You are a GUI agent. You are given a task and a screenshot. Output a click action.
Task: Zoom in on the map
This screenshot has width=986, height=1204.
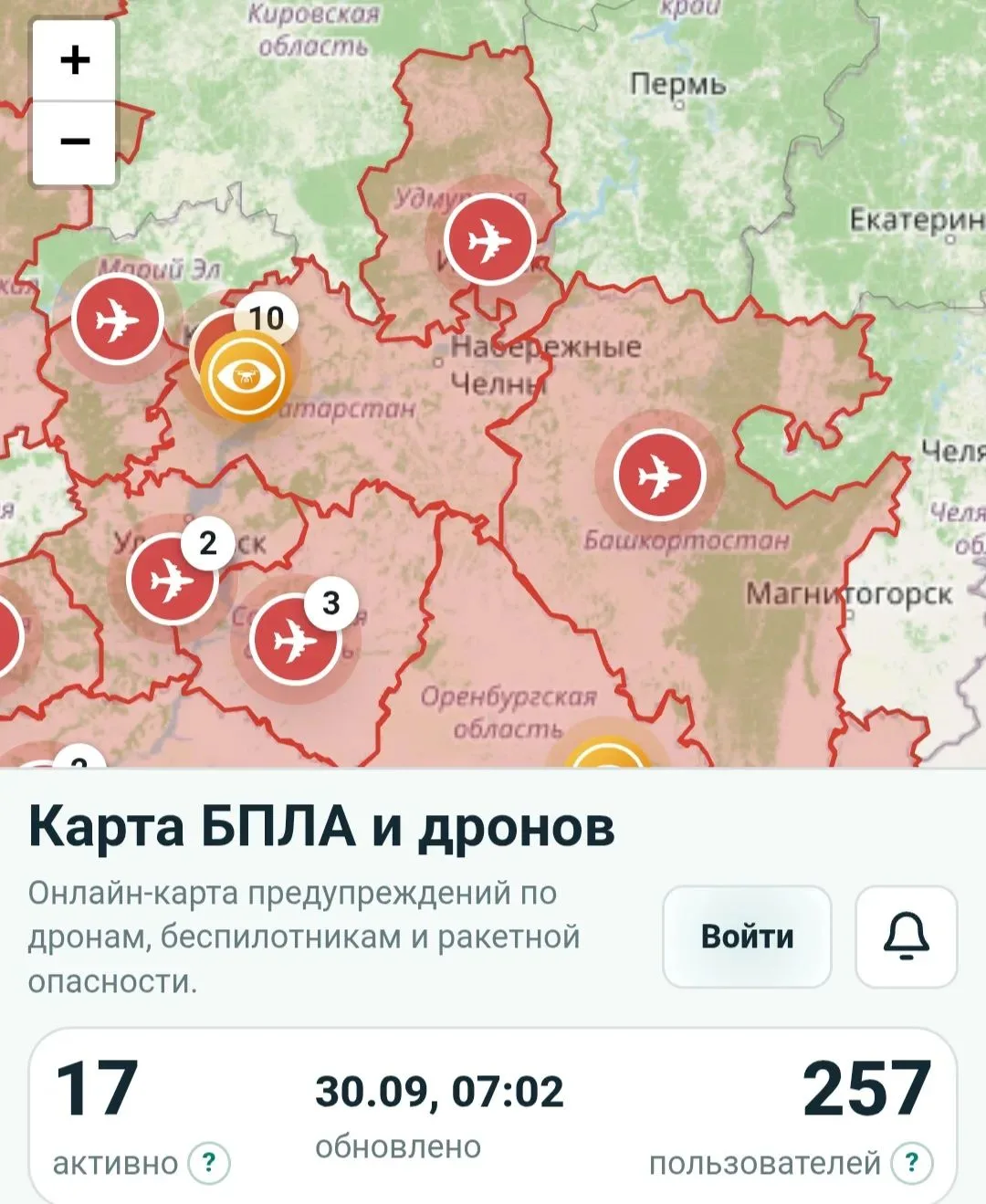75,60
